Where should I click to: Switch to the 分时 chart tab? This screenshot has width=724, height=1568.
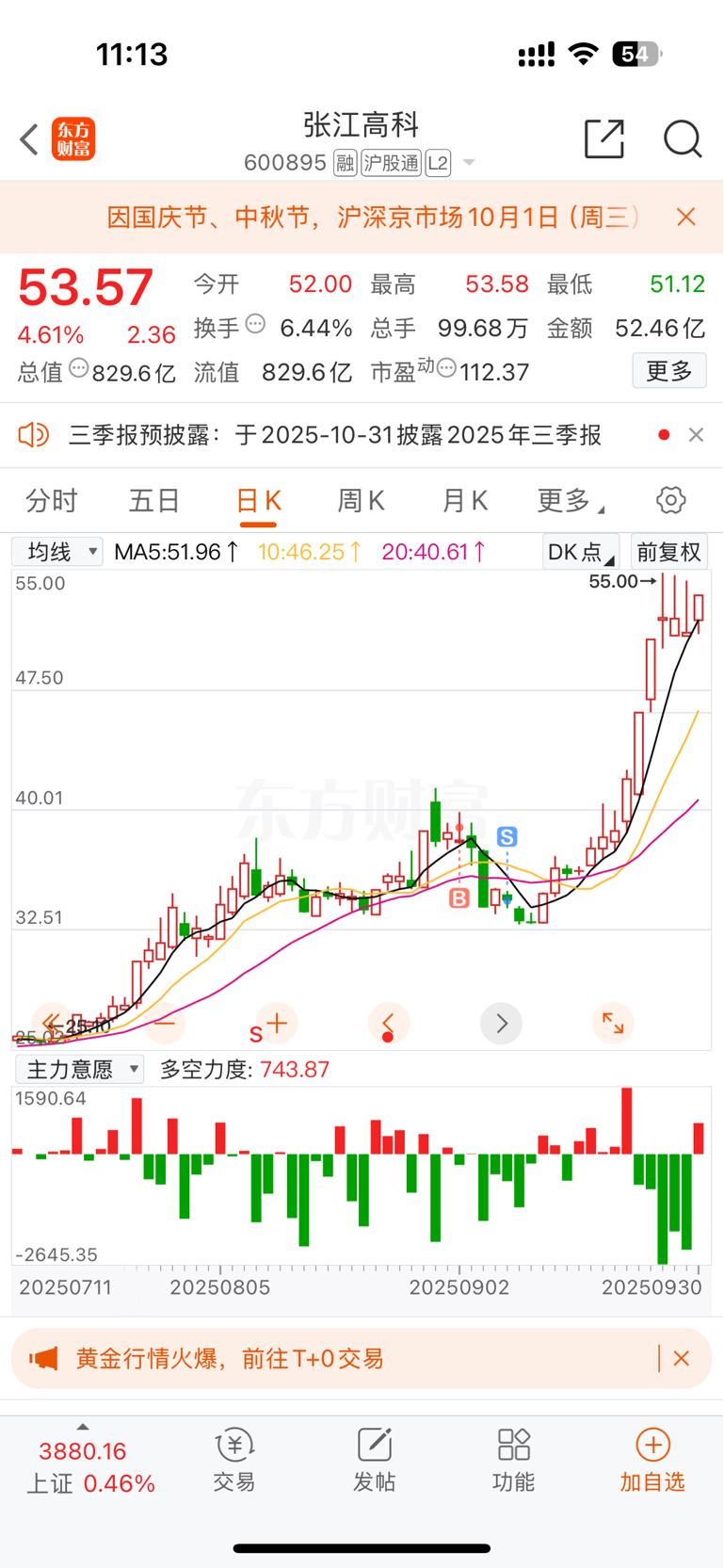(x=52, y=501)
